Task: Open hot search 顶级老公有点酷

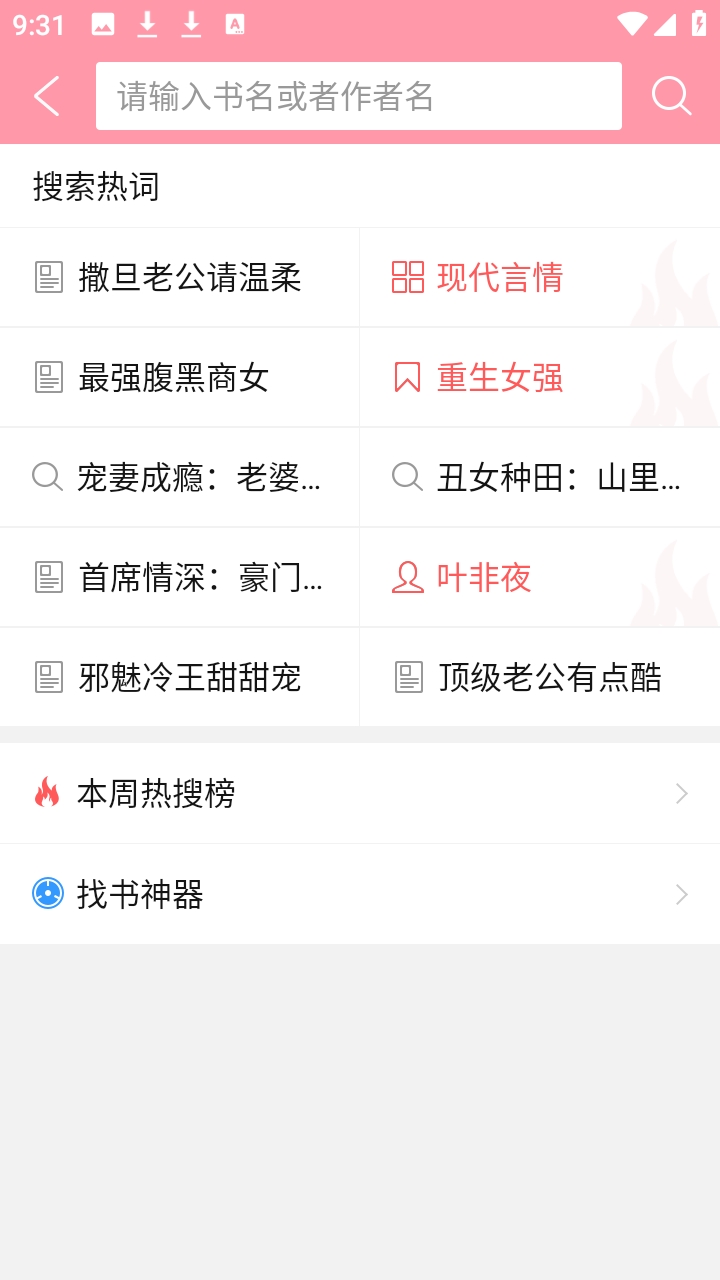Action: point(540,677)
